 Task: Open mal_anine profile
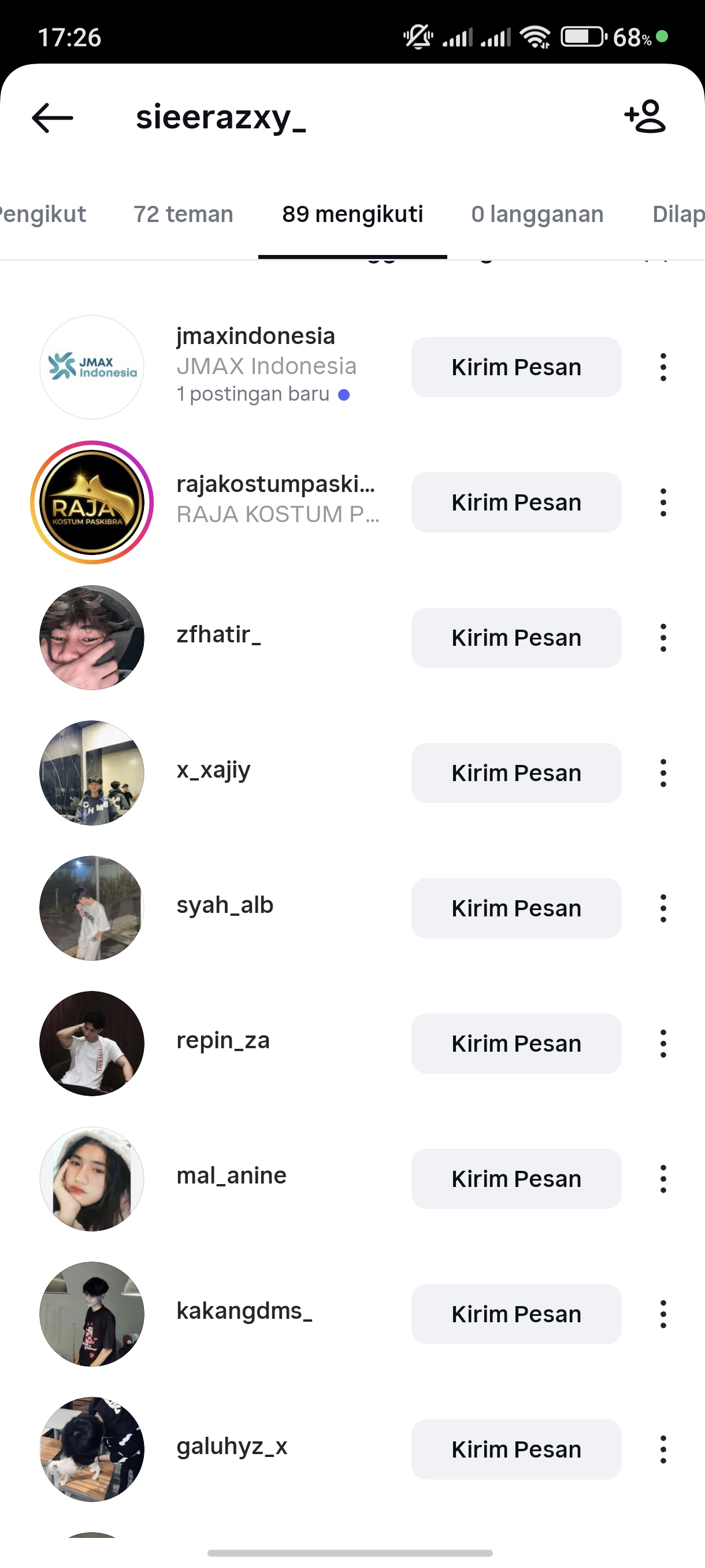pos(231,1175)
